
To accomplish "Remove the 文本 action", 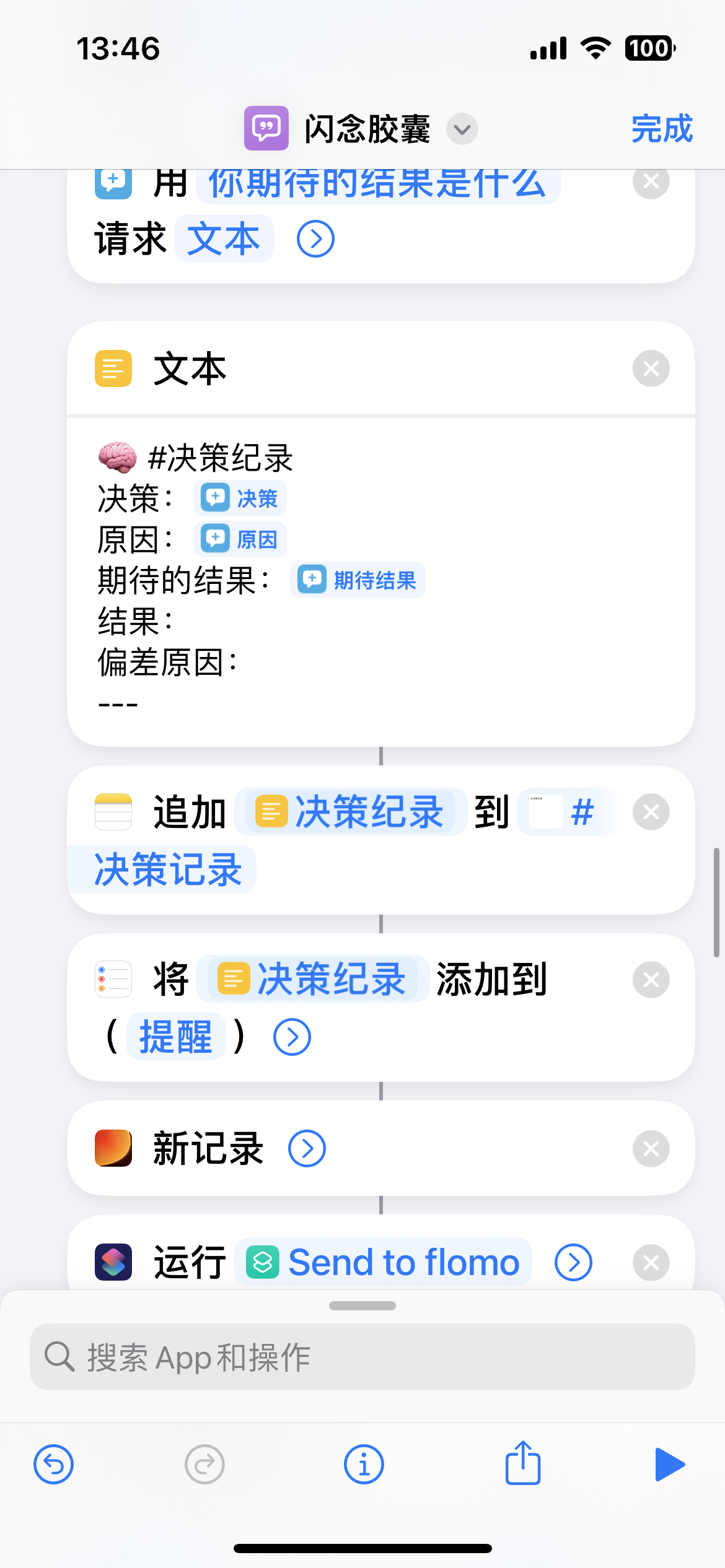I will [x=651, y=368].
